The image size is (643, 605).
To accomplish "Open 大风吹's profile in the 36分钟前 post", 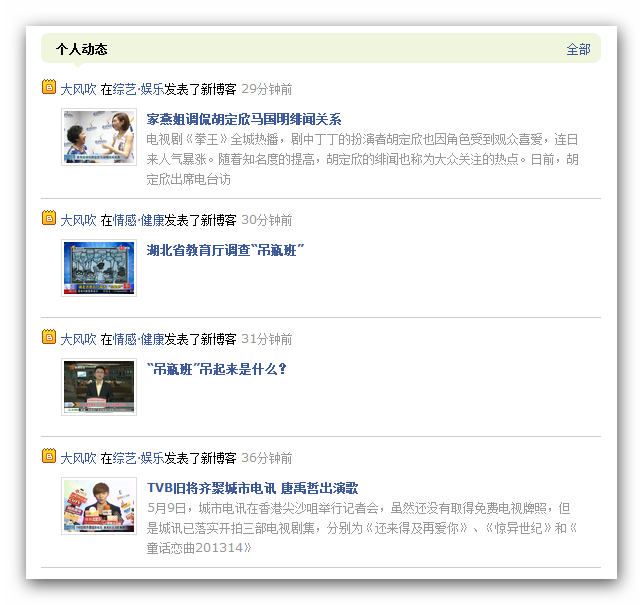I will (78, 458).
